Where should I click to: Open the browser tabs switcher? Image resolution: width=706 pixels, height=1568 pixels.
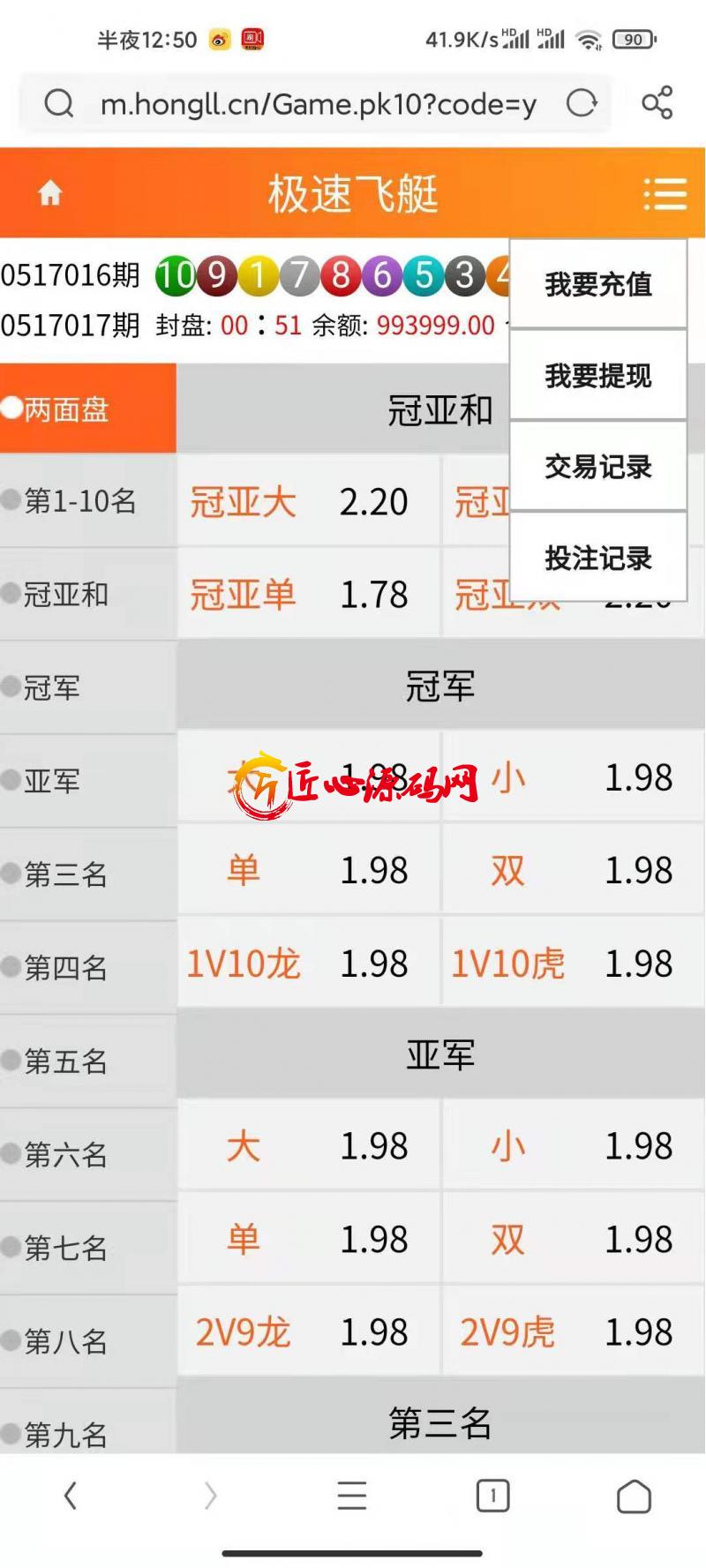click(x=492, y=1496)
